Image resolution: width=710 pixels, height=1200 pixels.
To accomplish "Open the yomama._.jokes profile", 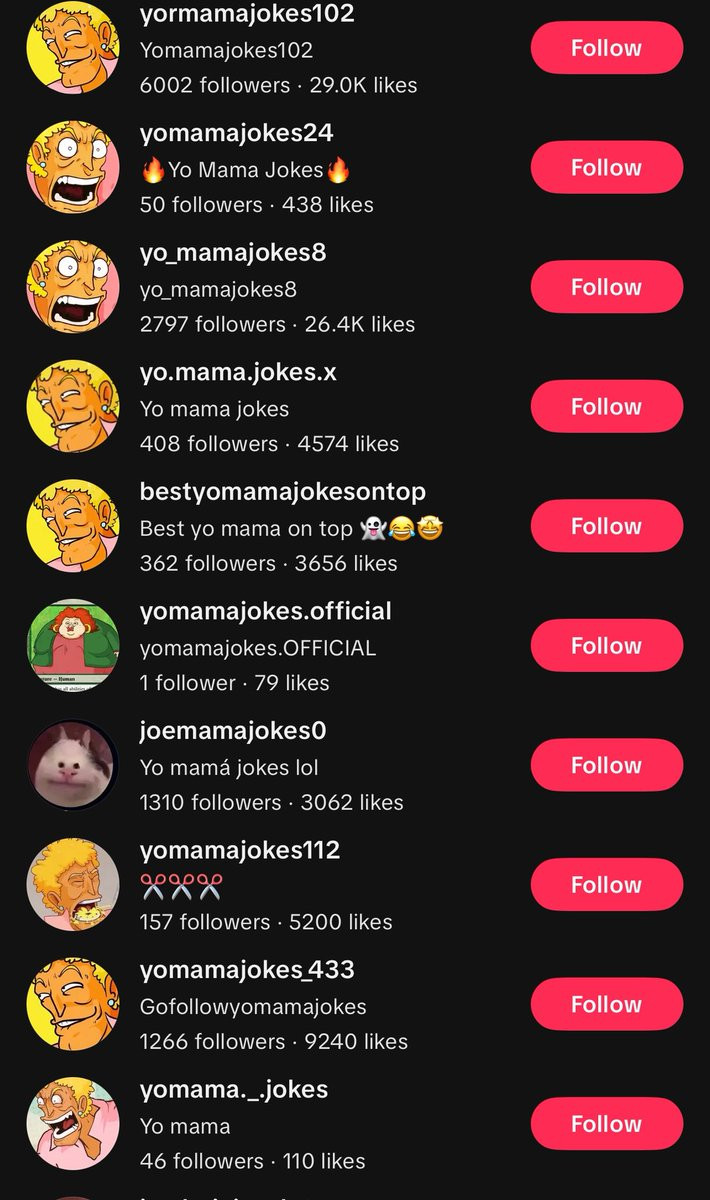I will 234,1089.
